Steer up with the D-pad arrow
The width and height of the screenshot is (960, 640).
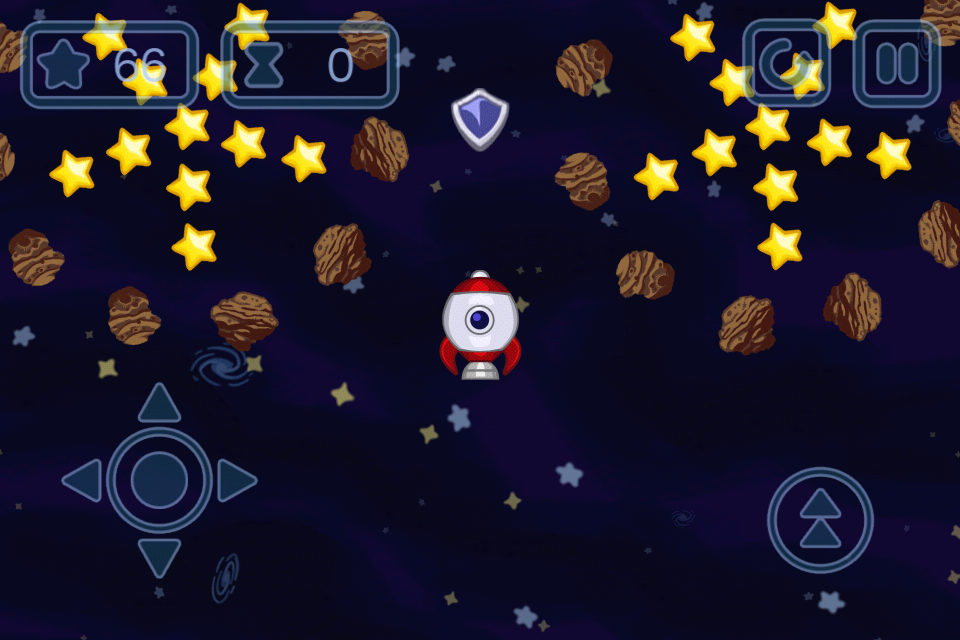point(159,403)
